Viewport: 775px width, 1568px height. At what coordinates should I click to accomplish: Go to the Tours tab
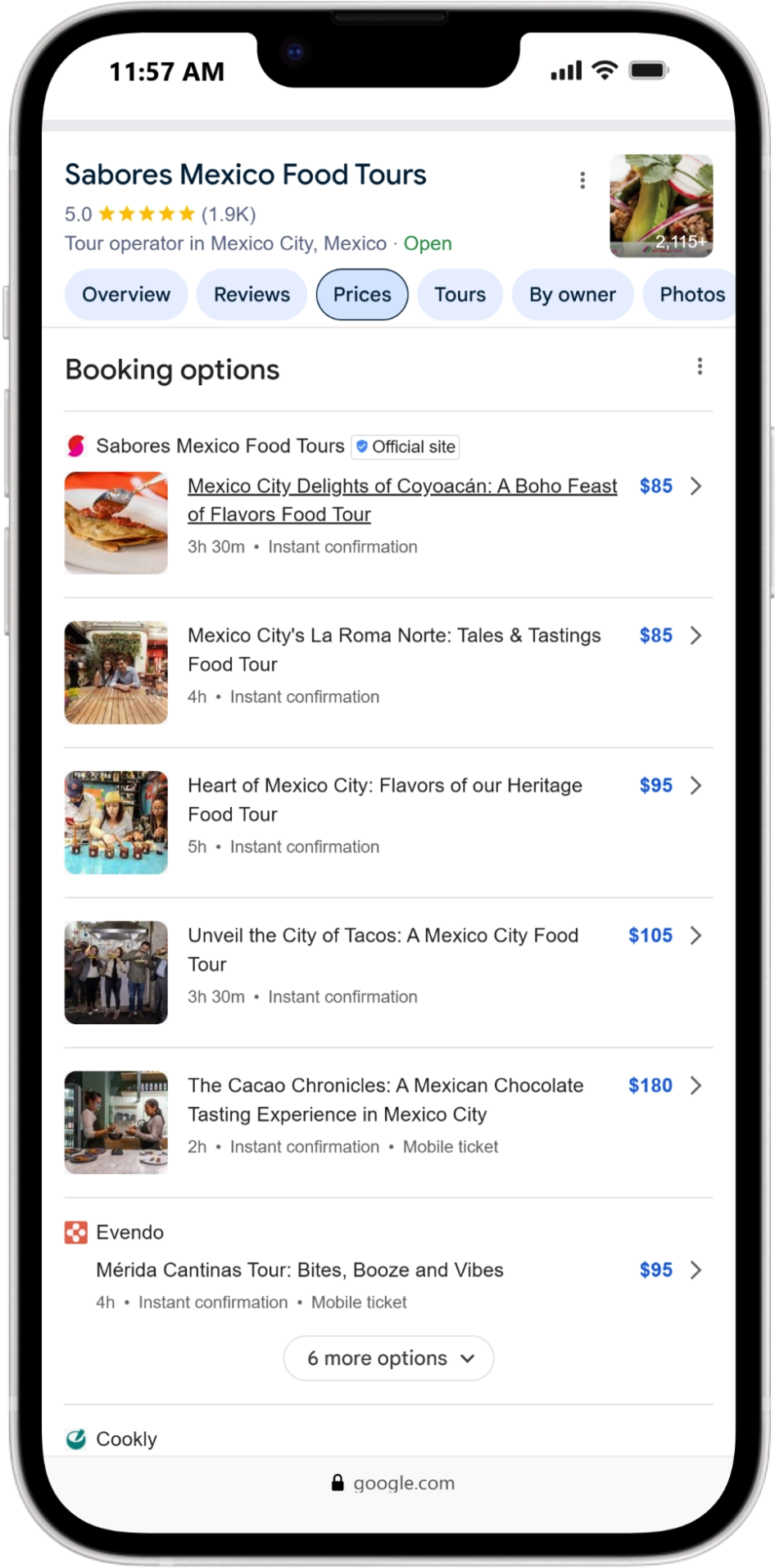[x=460, y=295]
